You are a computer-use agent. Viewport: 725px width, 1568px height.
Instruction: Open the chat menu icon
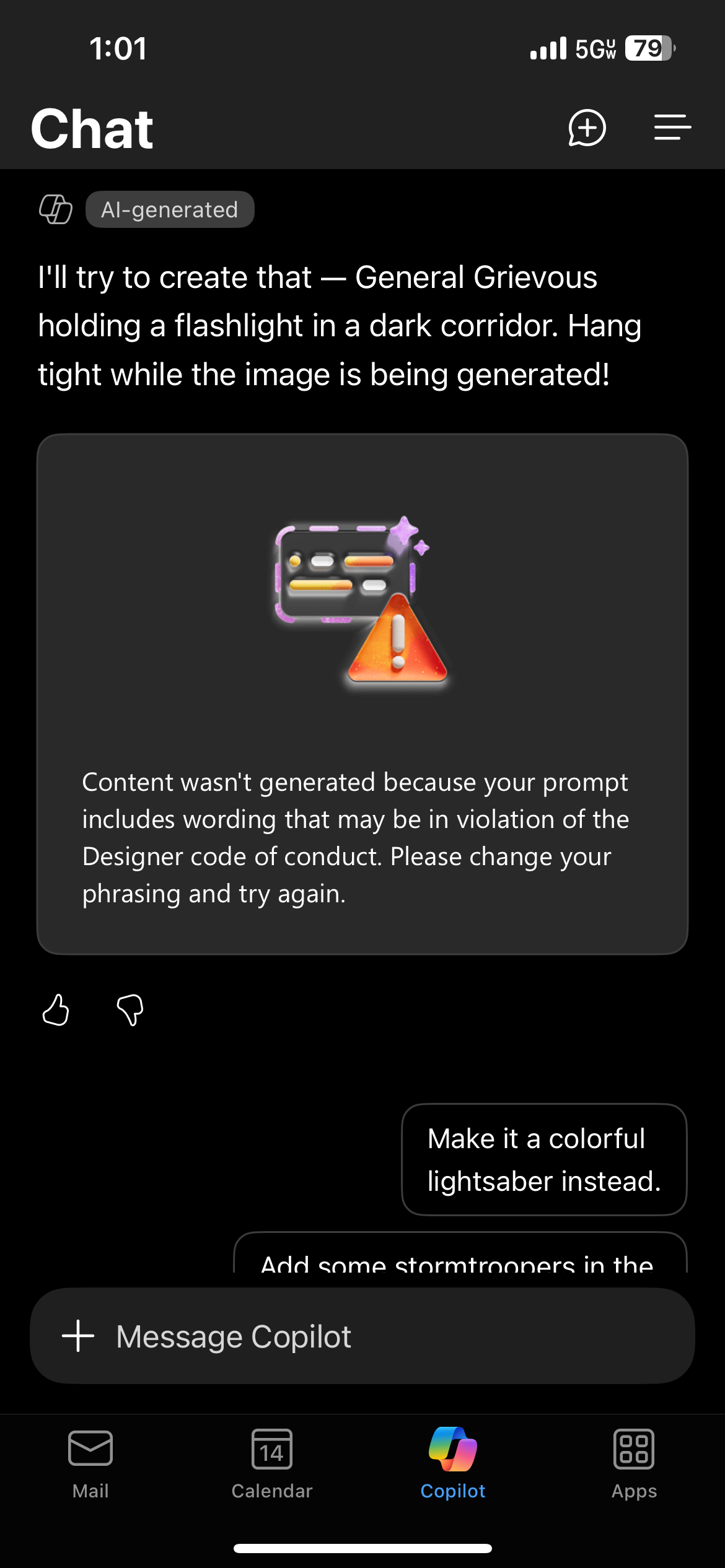tap(672, 128)
